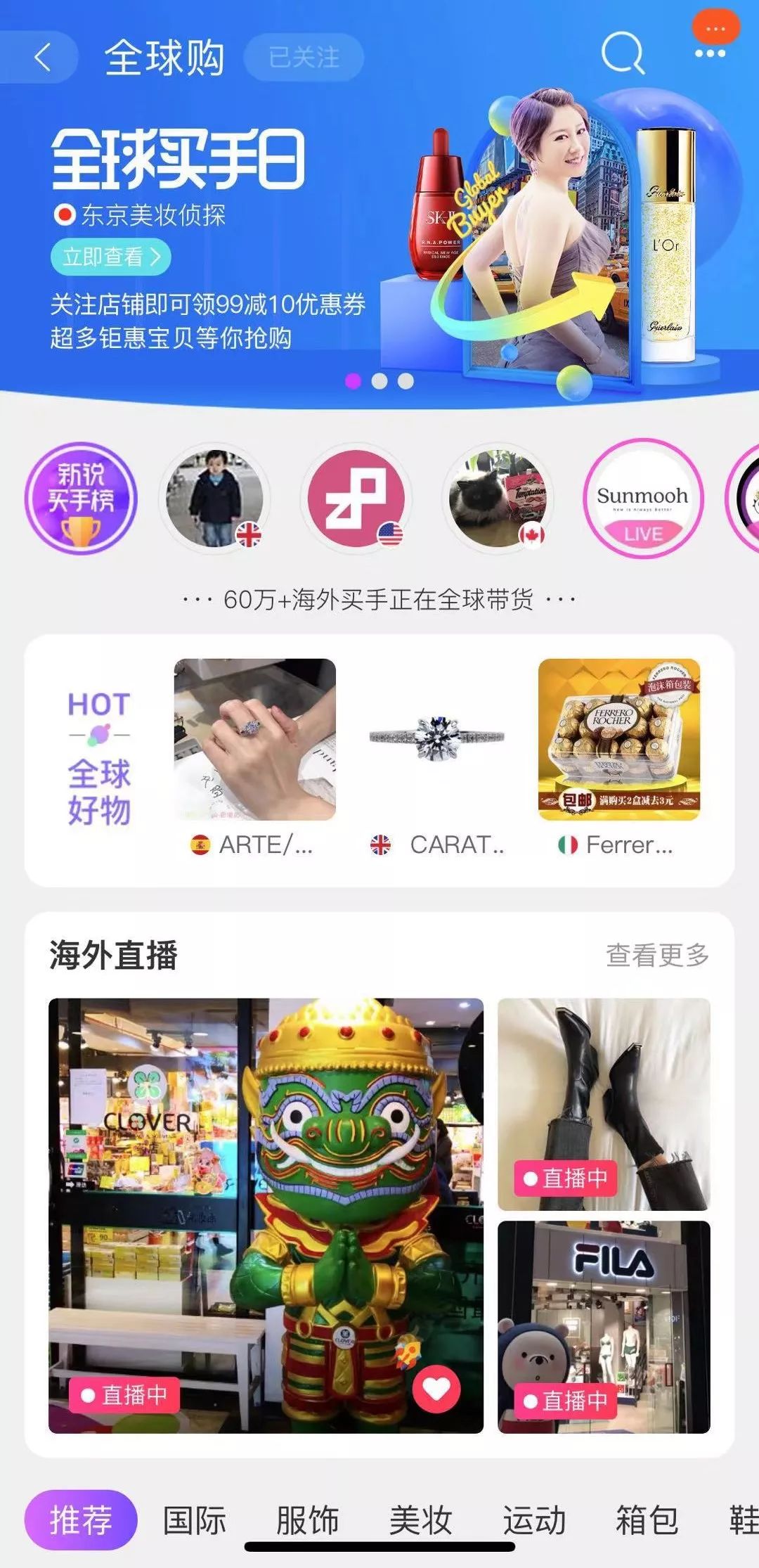Tap the 已关注 follow button
Screen dimensions: 759x1568
tap(304, 58)
